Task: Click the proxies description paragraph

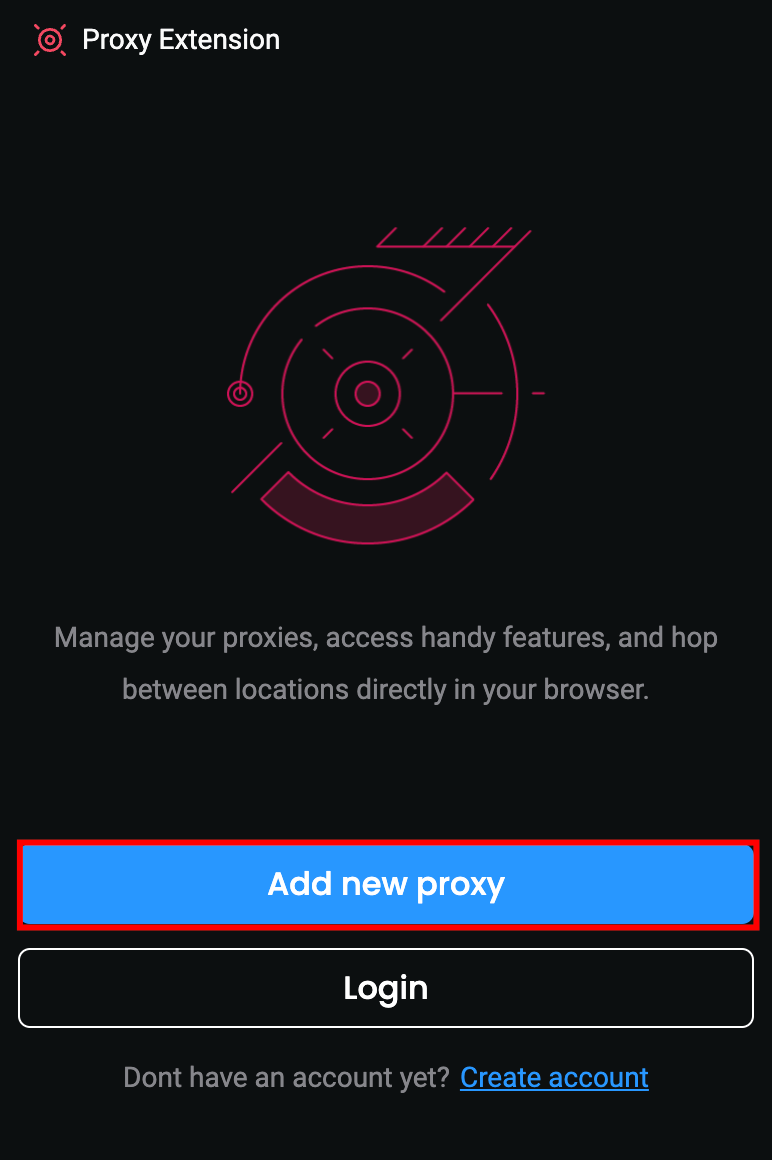Action: (x=386, y=662)
